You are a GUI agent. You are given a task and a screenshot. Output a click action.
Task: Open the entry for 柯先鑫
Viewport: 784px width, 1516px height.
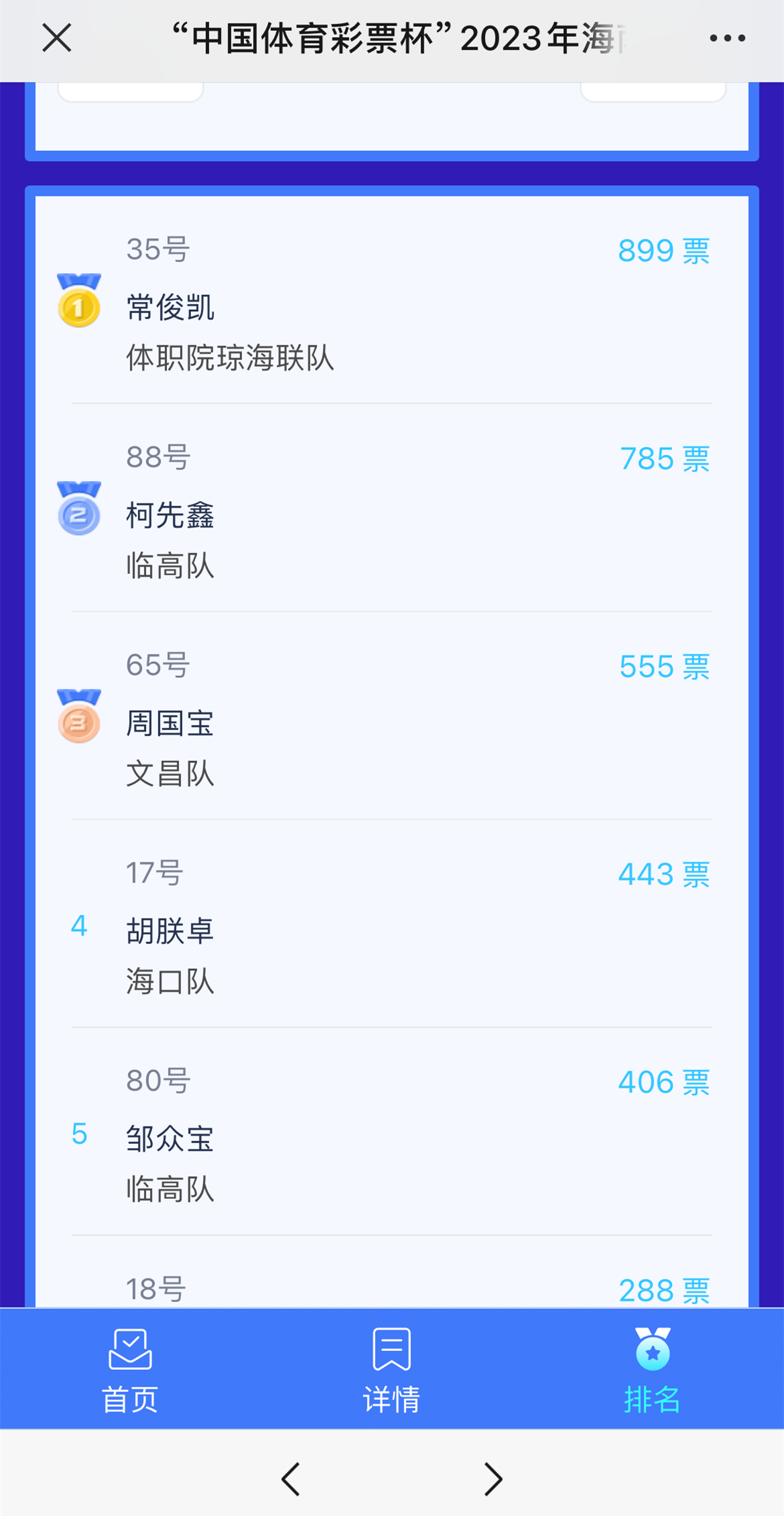tap(391, 508)
